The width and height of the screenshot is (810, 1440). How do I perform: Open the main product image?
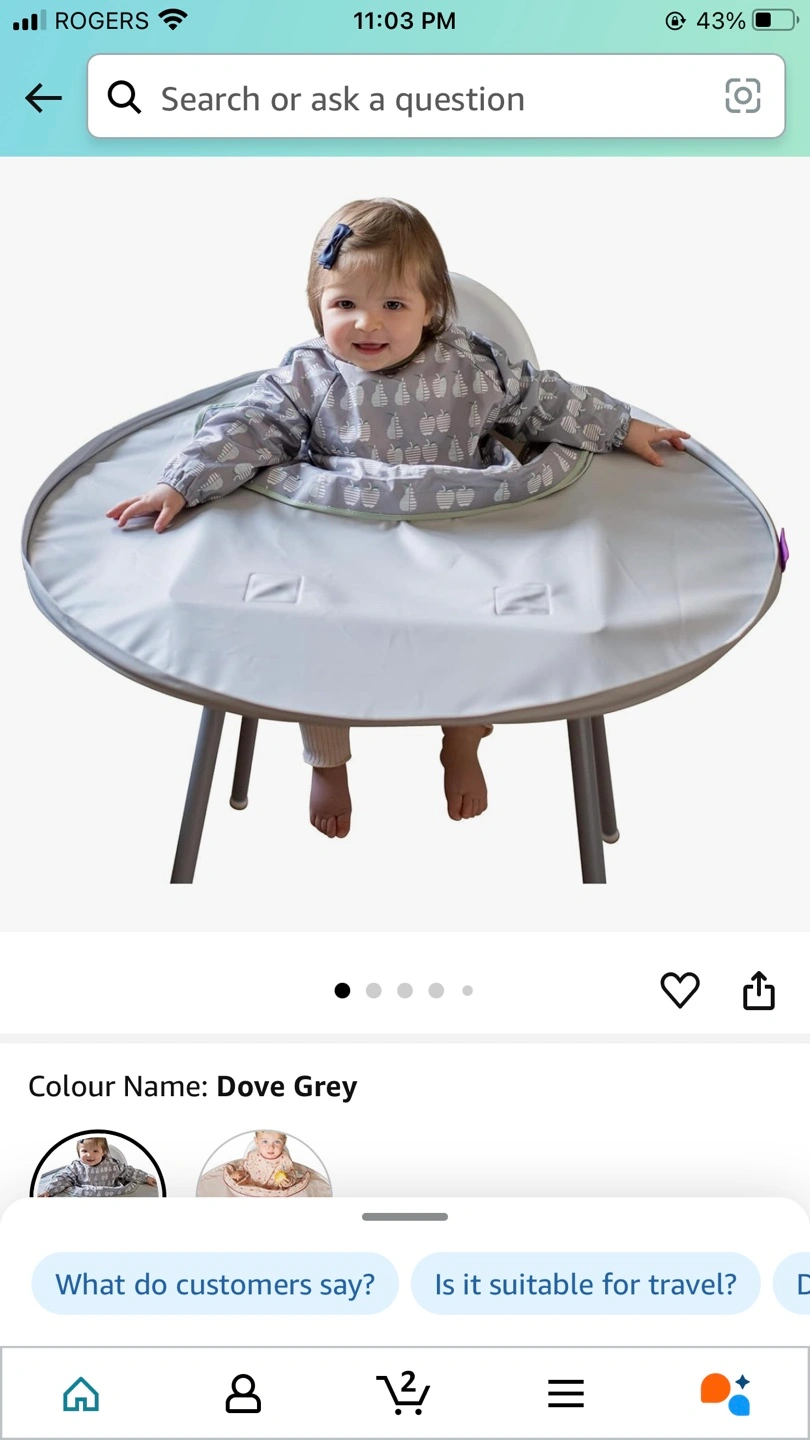pos(405,541)
